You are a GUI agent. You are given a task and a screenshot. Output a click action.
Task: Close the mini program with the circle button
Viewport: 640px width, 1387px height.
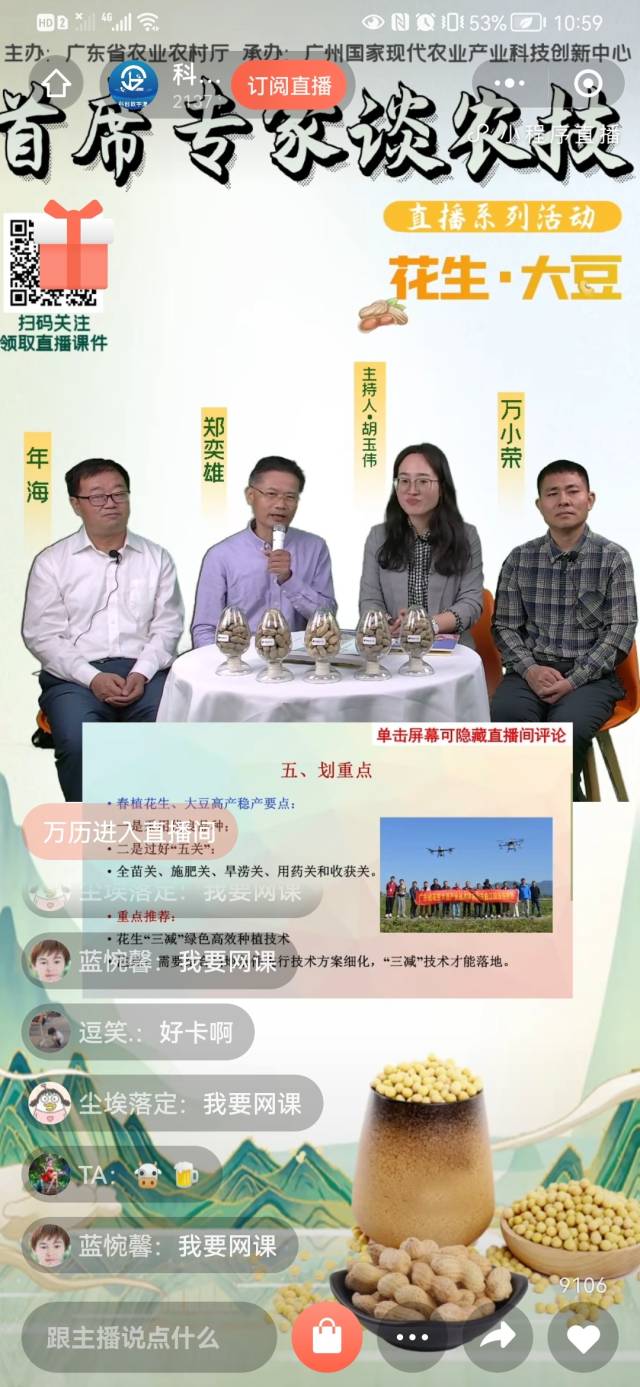589,84
